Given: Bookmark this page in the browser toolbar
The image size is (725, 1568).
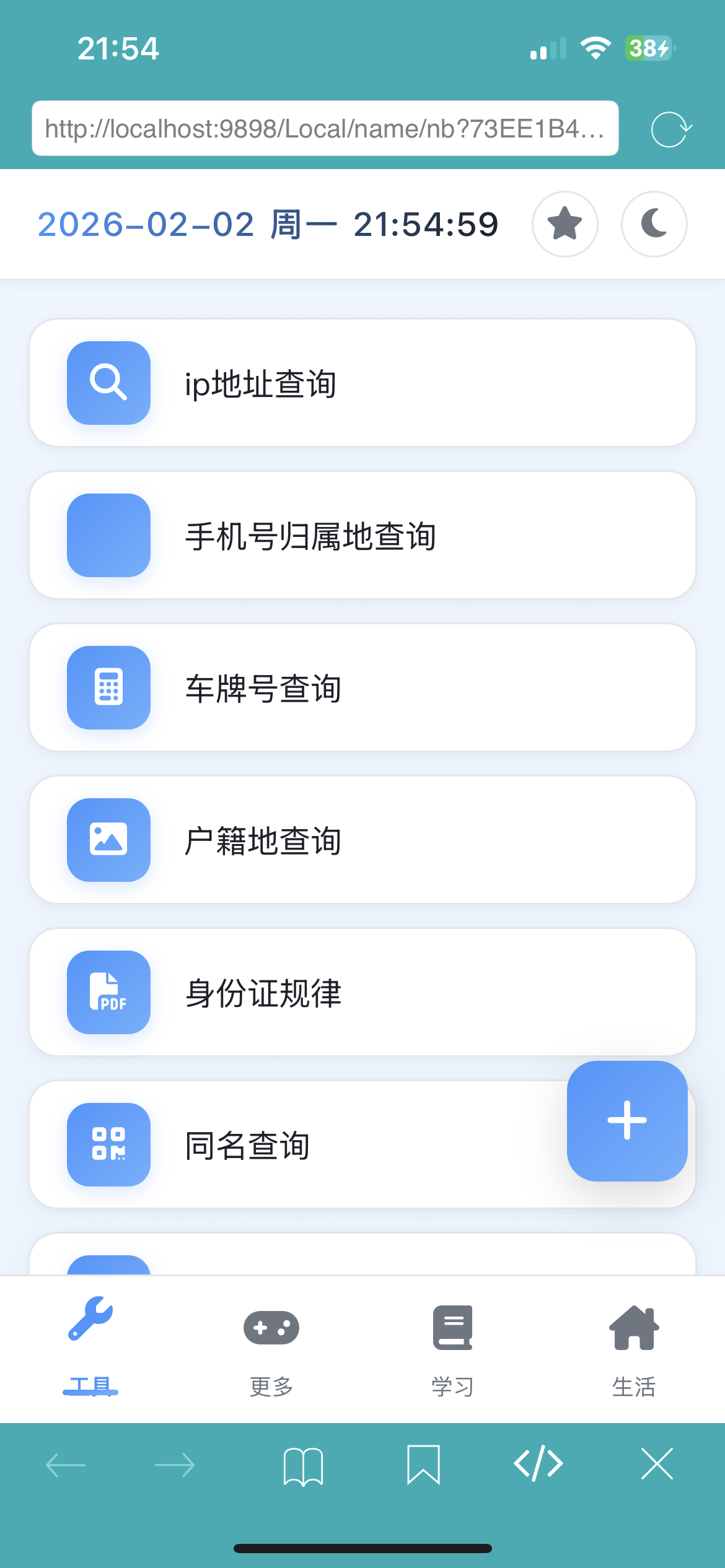Looking at the screenshot, I should pos(423,1465).
